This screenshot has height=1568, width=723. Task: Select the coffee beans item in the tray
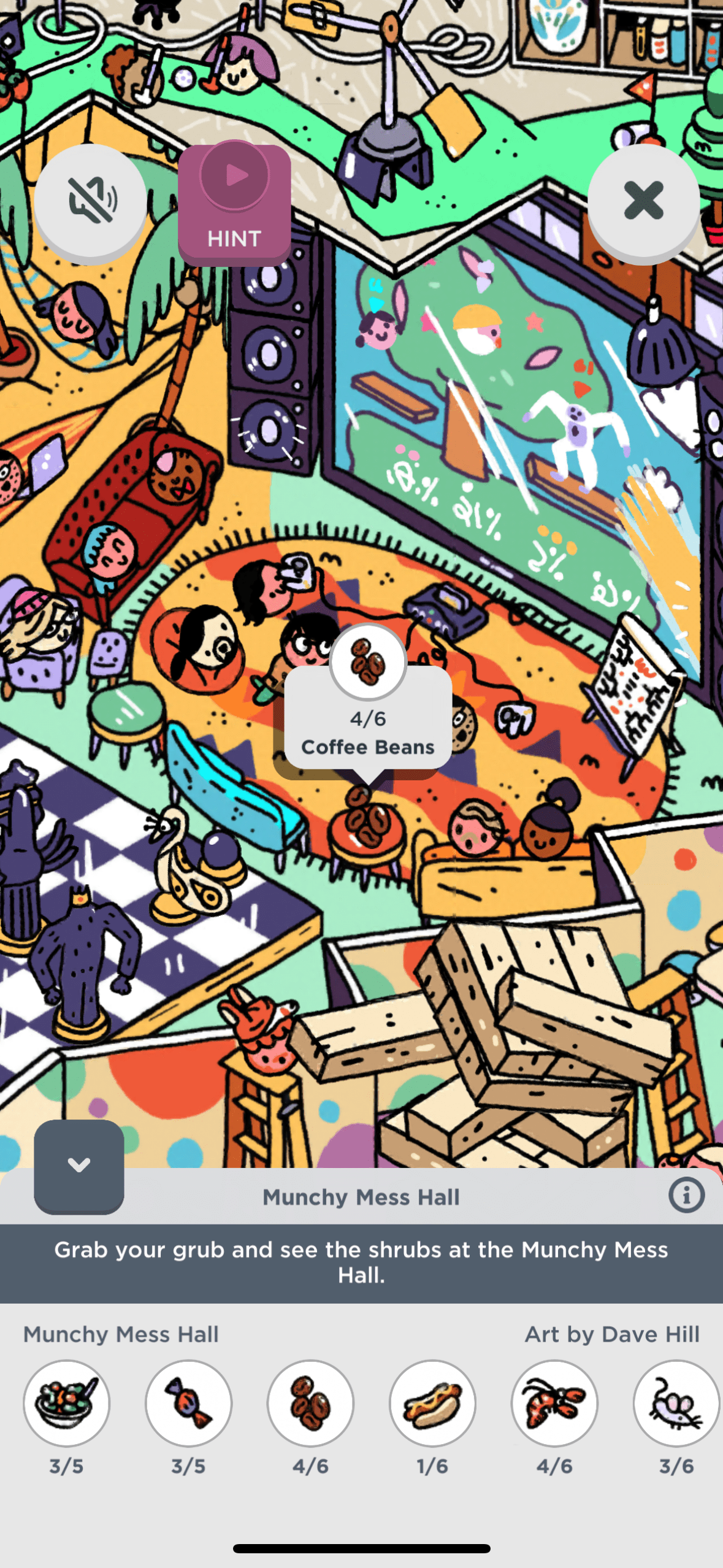coord(310,1402)
